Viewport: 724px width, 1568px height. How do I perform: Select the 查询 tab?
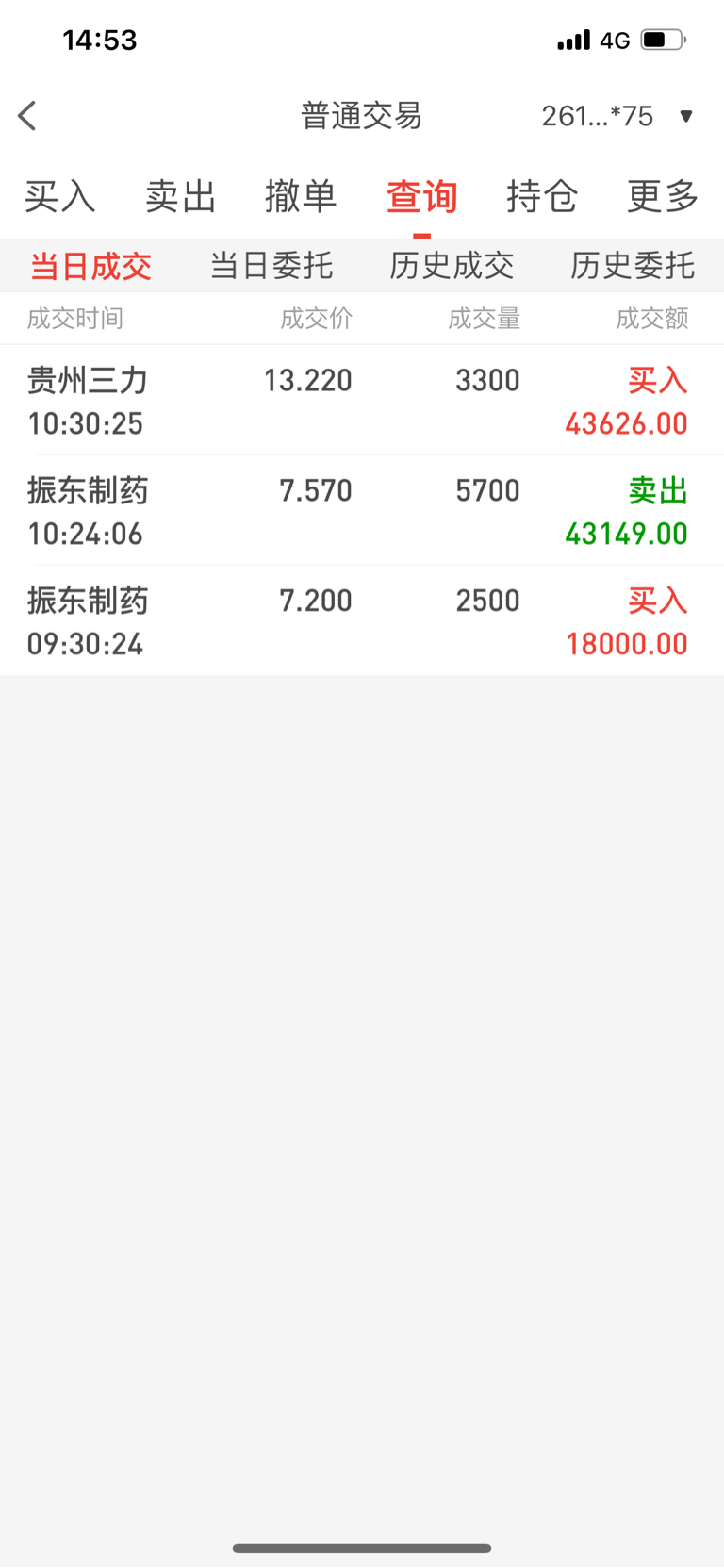(421, 196)
